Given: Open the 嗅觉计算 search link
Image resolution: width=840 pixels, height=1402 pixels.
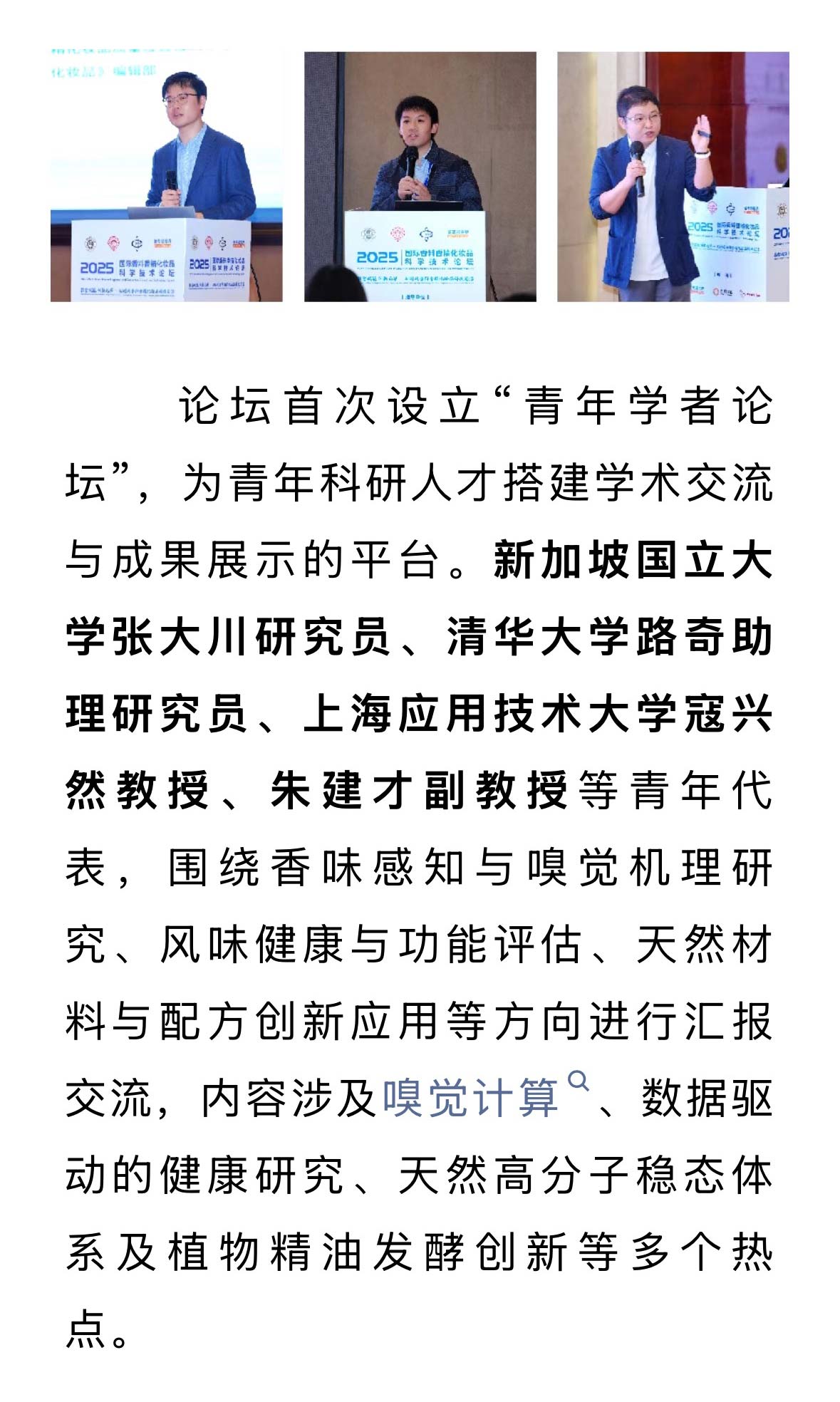Looking at the screenshot, I should [470, 1097].
